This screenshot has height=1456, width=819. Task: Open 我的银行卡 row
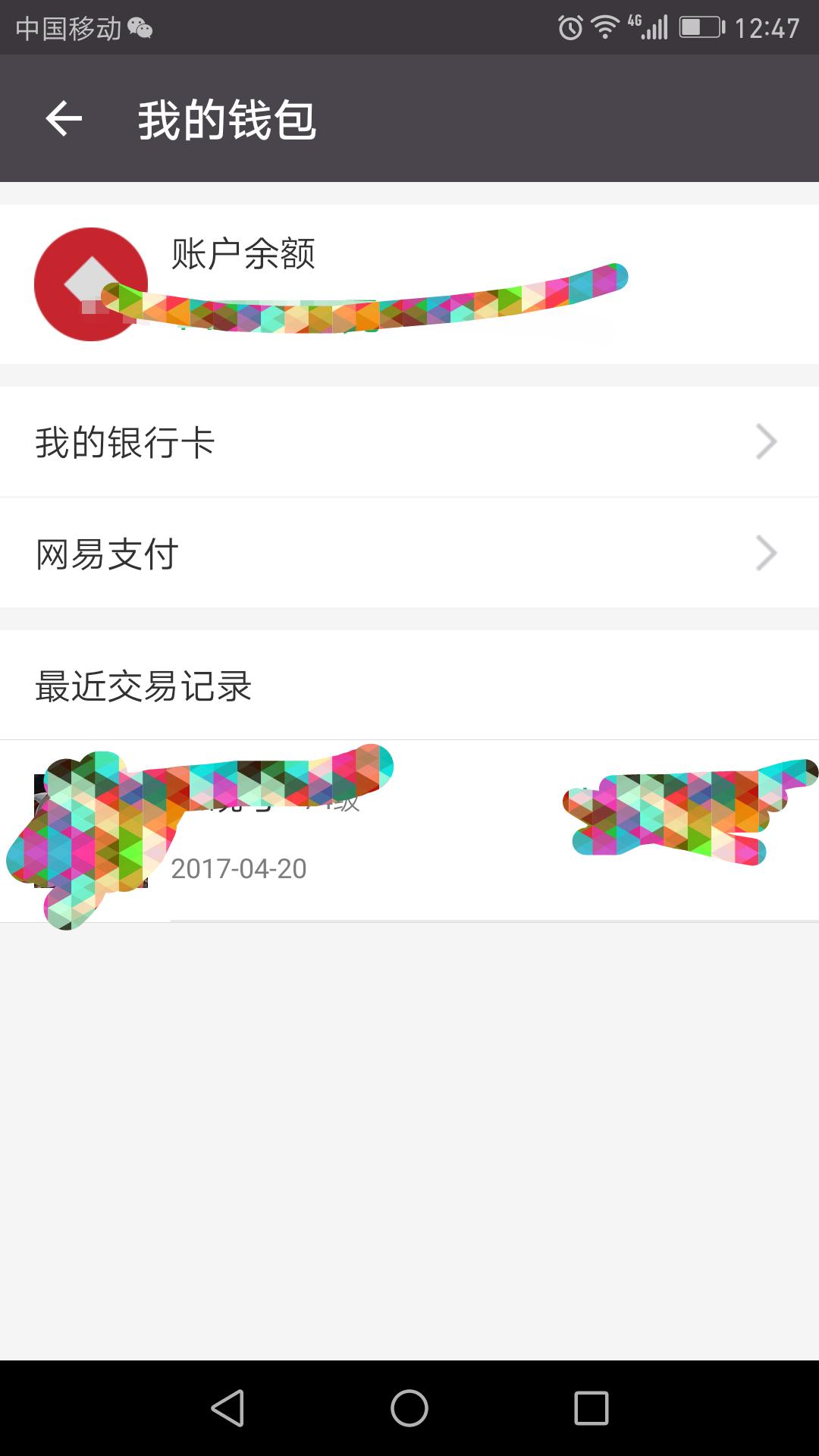click(x=409, y=442)
